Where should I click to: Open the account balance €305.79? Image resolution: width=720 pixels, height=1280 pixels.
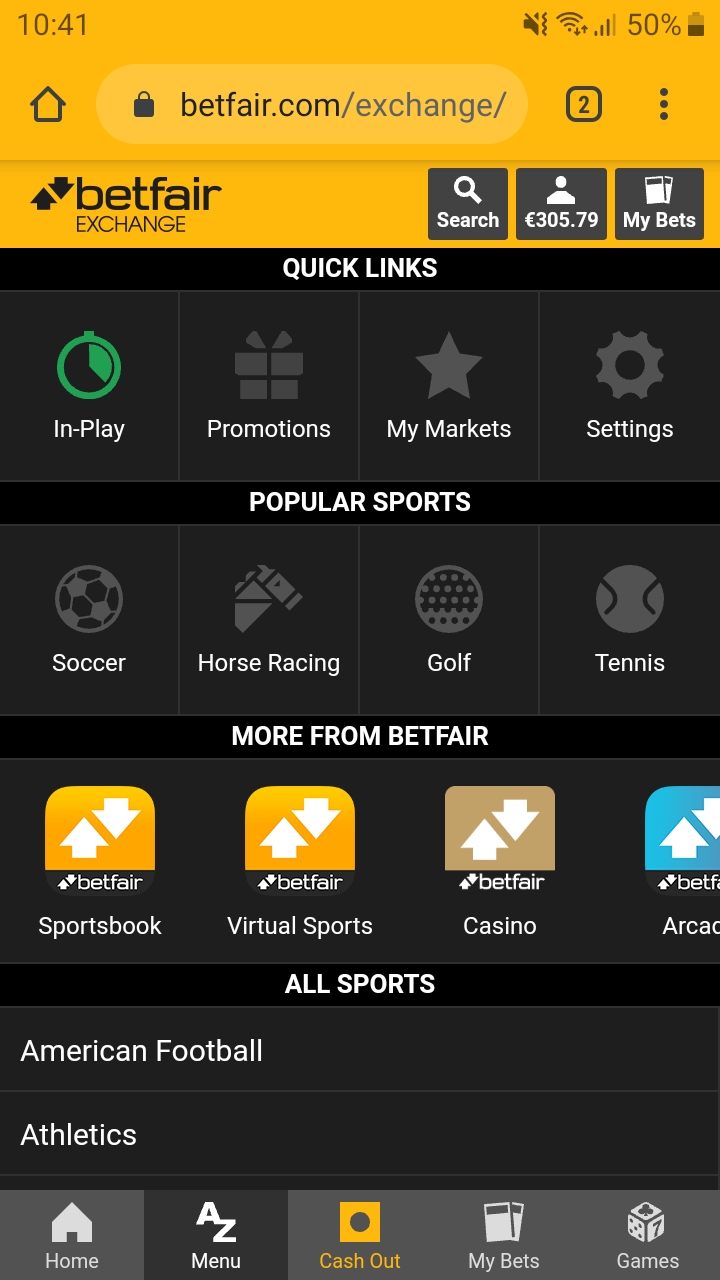pyautogui.click(x=561, y=204)
